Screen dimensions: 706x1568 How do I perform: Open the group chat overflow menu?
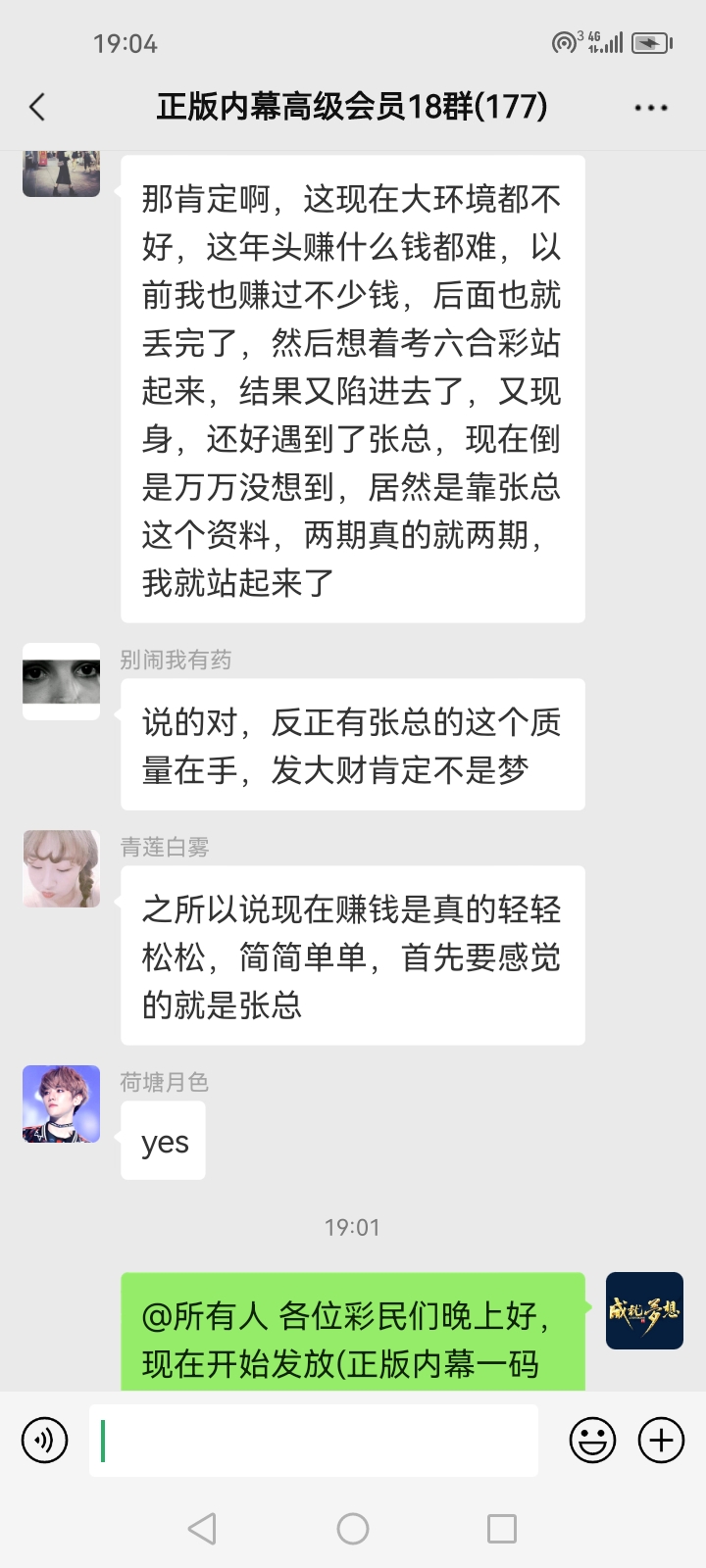[x=651, y=108]
